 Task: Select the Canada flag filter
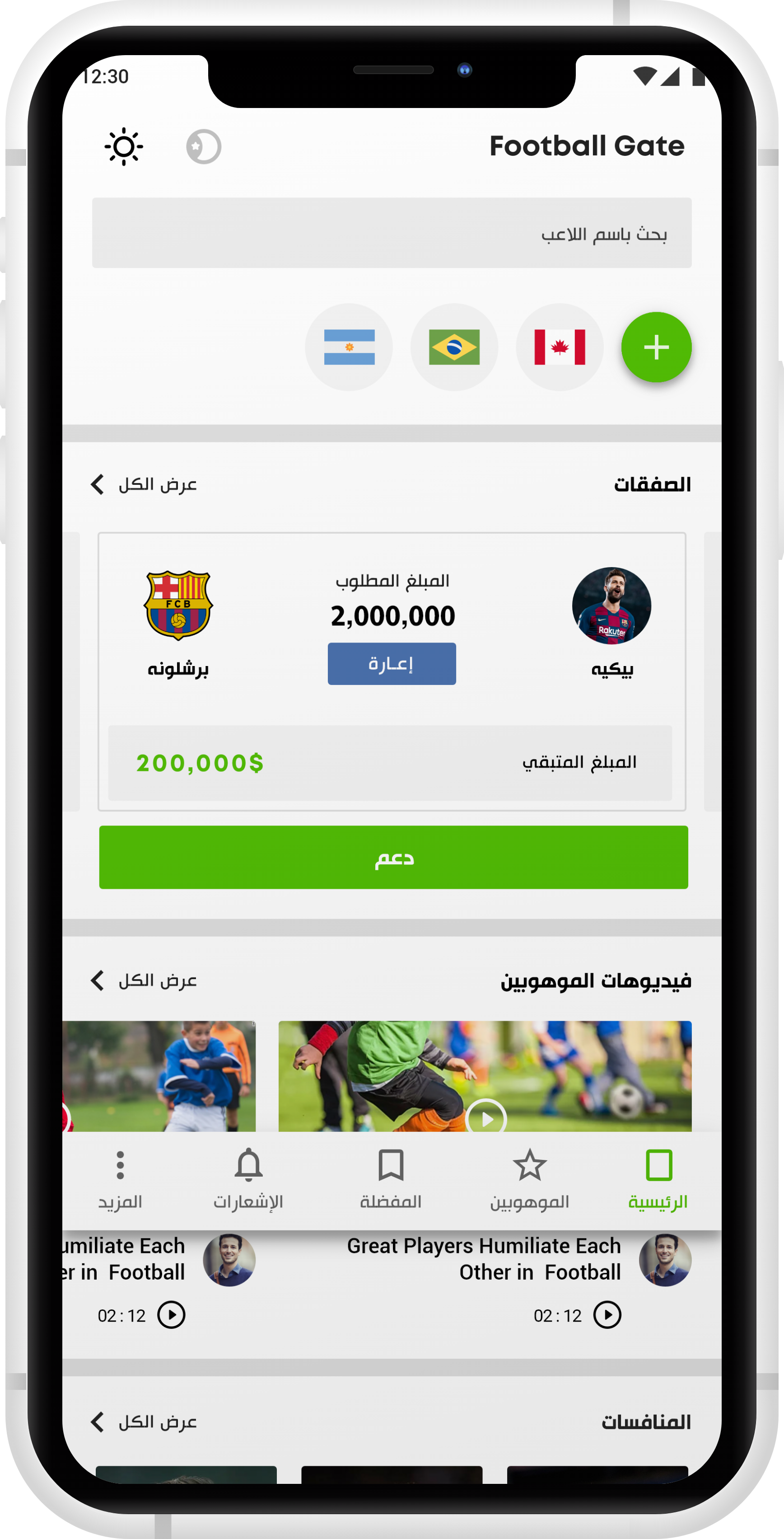click(560, 347)
